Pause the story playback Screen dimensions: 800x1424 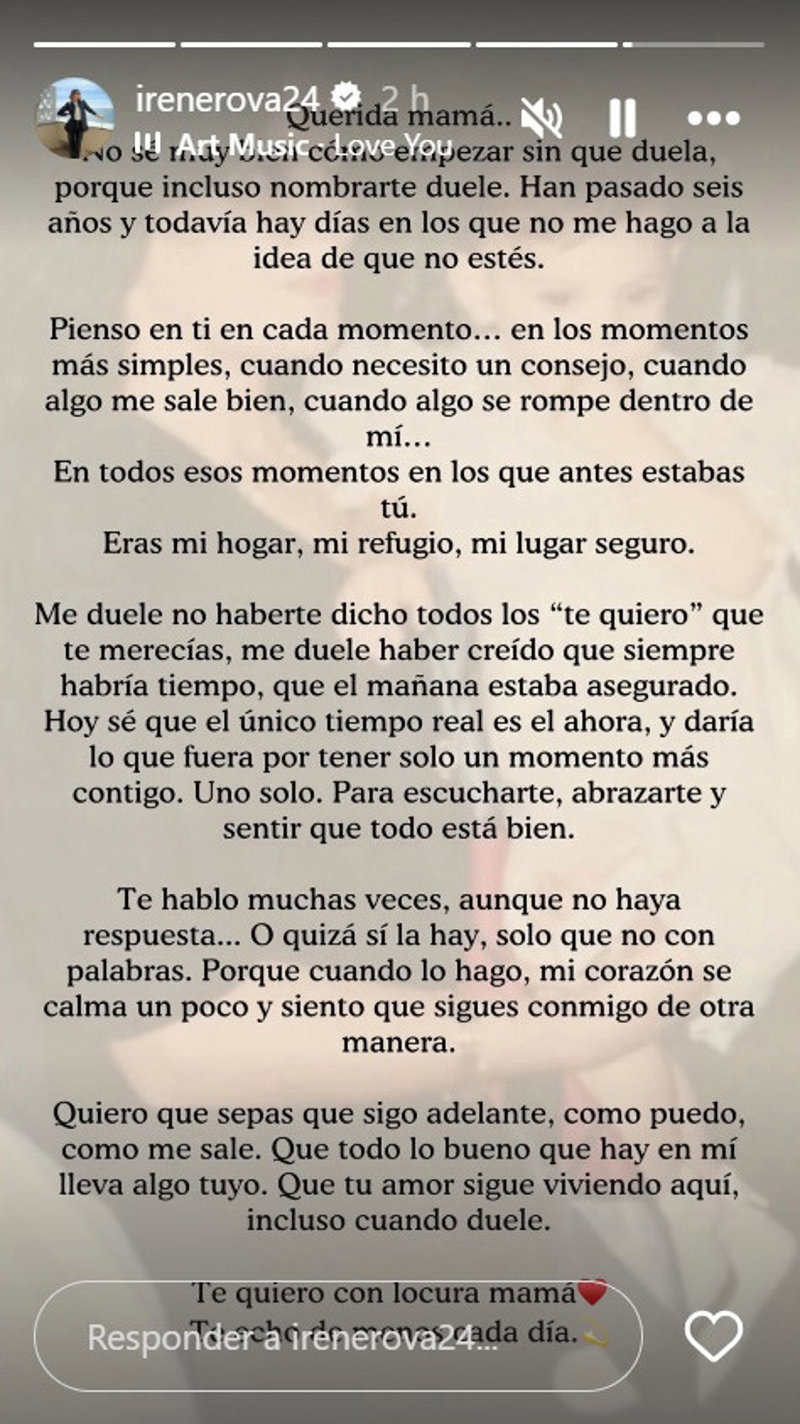[622, 119]
